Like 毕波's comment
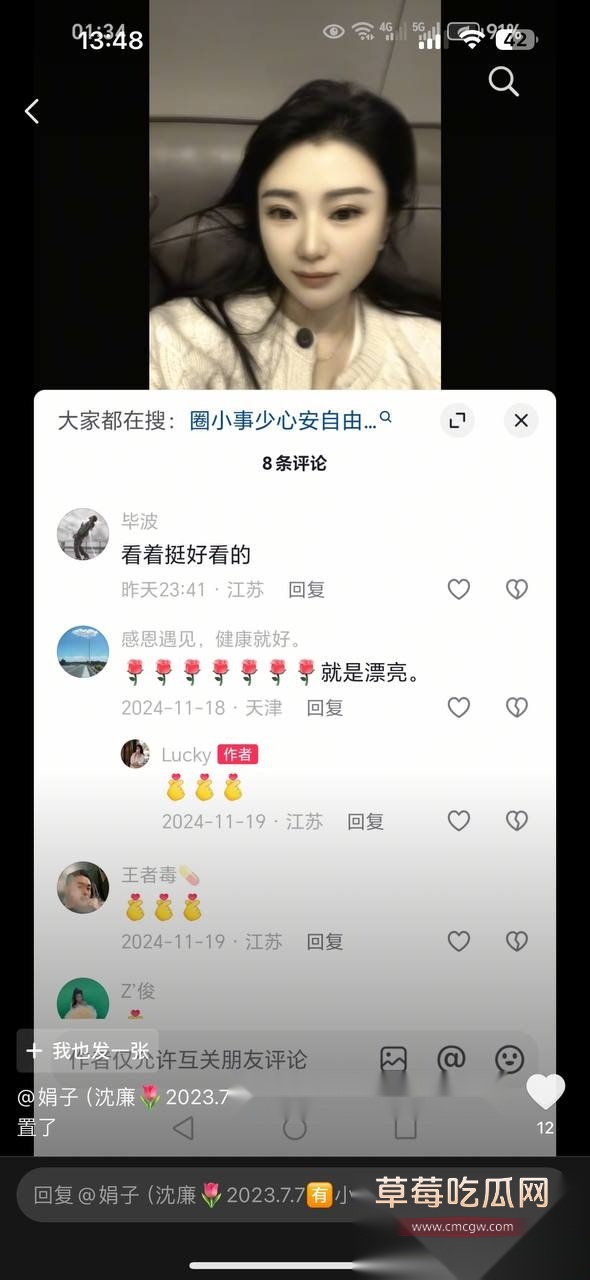590x1280 pixels. (459, 590)
